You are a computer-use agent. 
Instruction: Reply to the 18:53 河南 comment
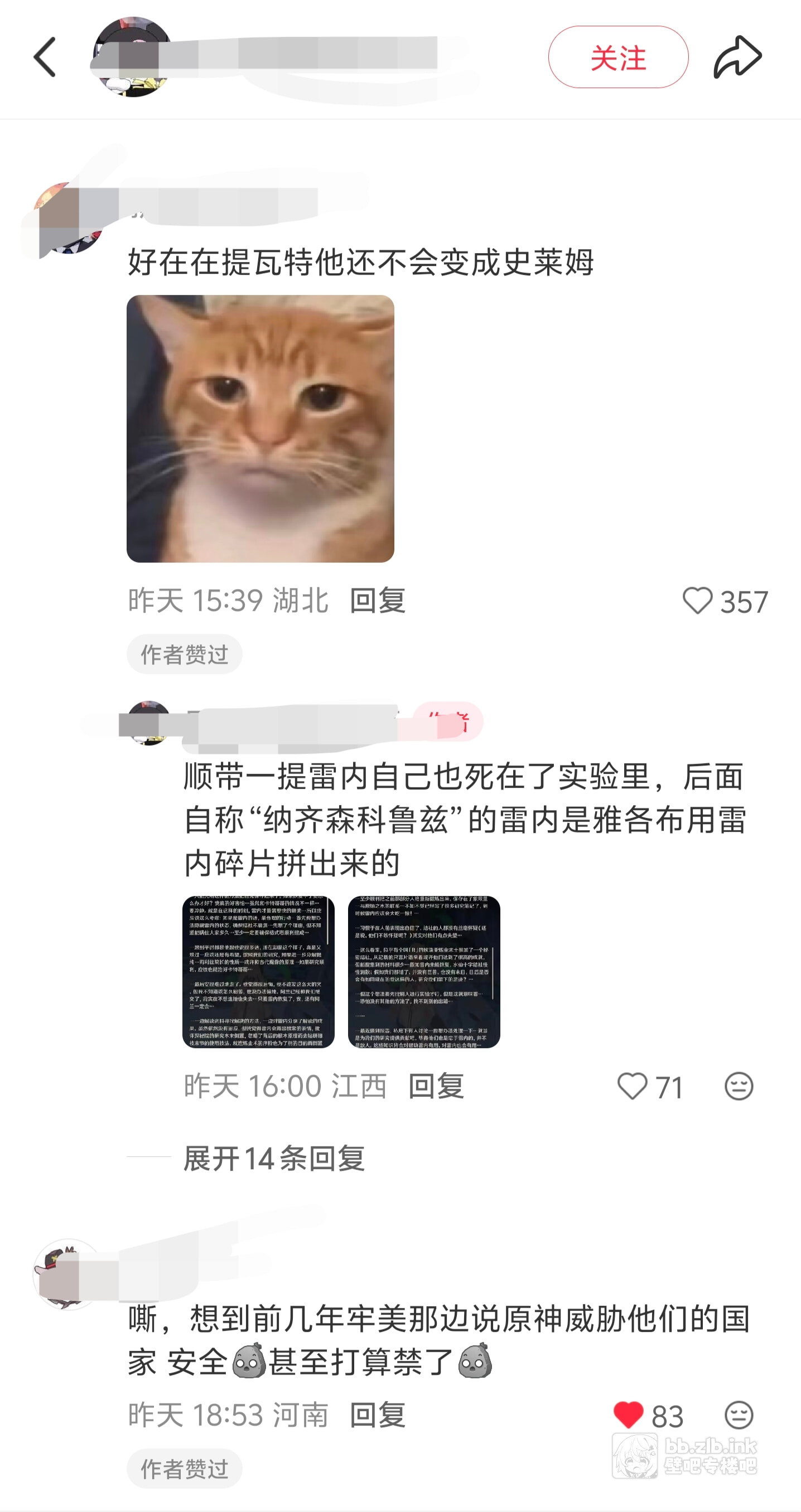377,1414
